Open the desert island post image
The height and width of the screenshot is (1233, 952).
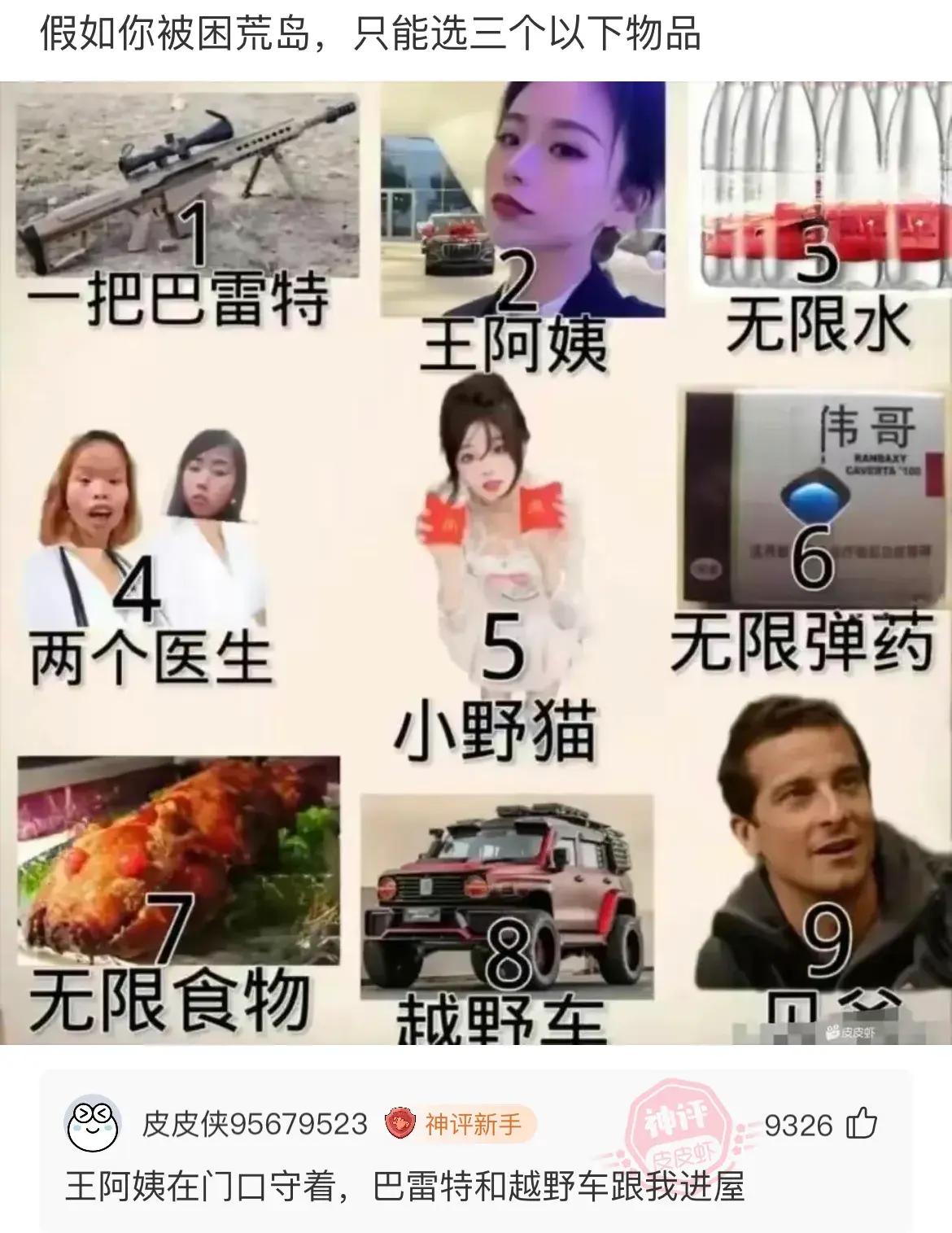[476, 562]
